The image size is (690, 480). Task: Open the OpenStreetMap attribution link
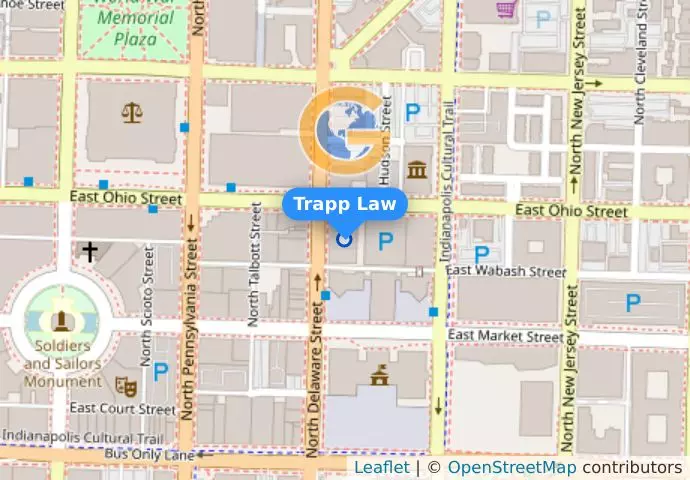[x=511, y=468]
